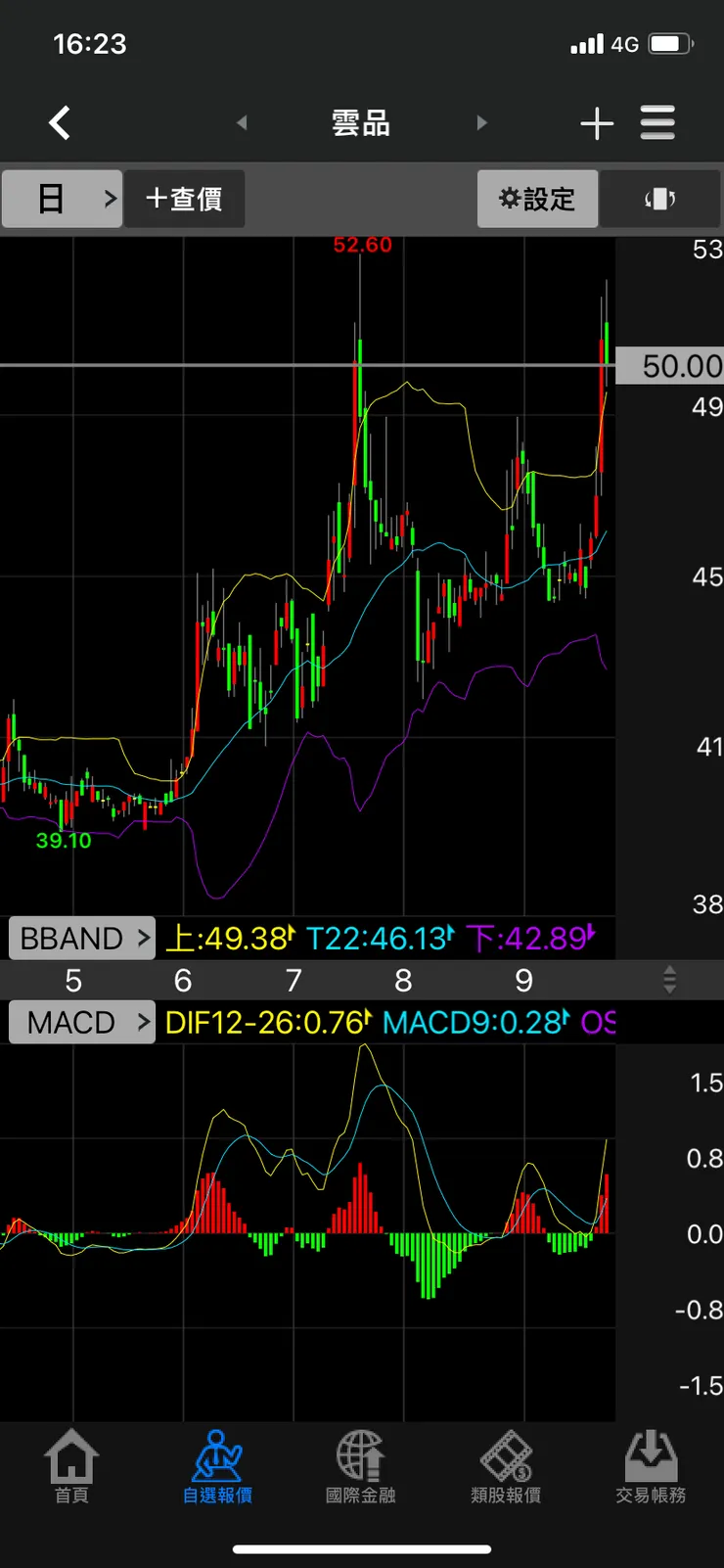Image resolution: width=724 pixels, height=1568 pixels.
Task: Select the 自選報價 tab
Action: click(217, 1466)
